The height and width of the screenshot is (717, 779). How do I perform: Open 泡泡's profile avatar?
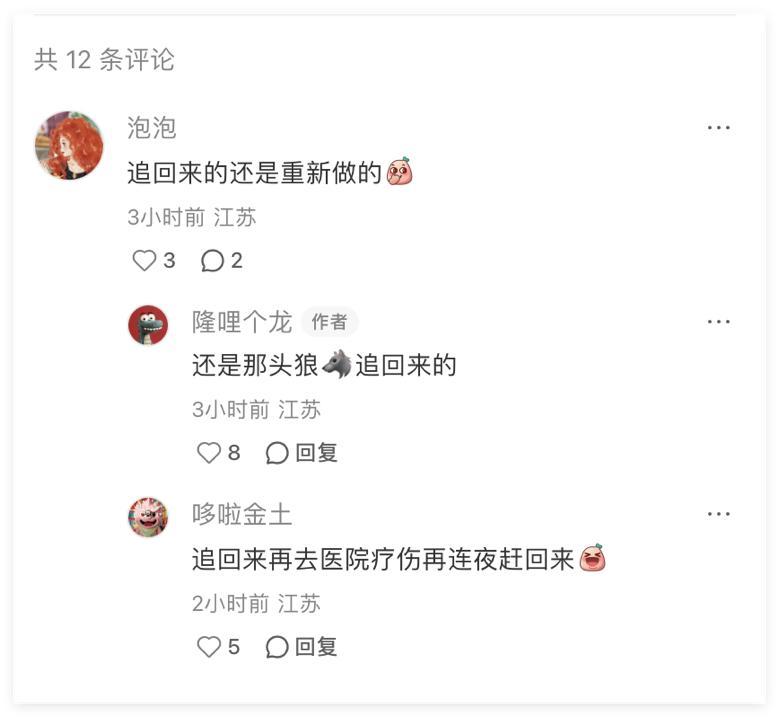click(69, 145)
